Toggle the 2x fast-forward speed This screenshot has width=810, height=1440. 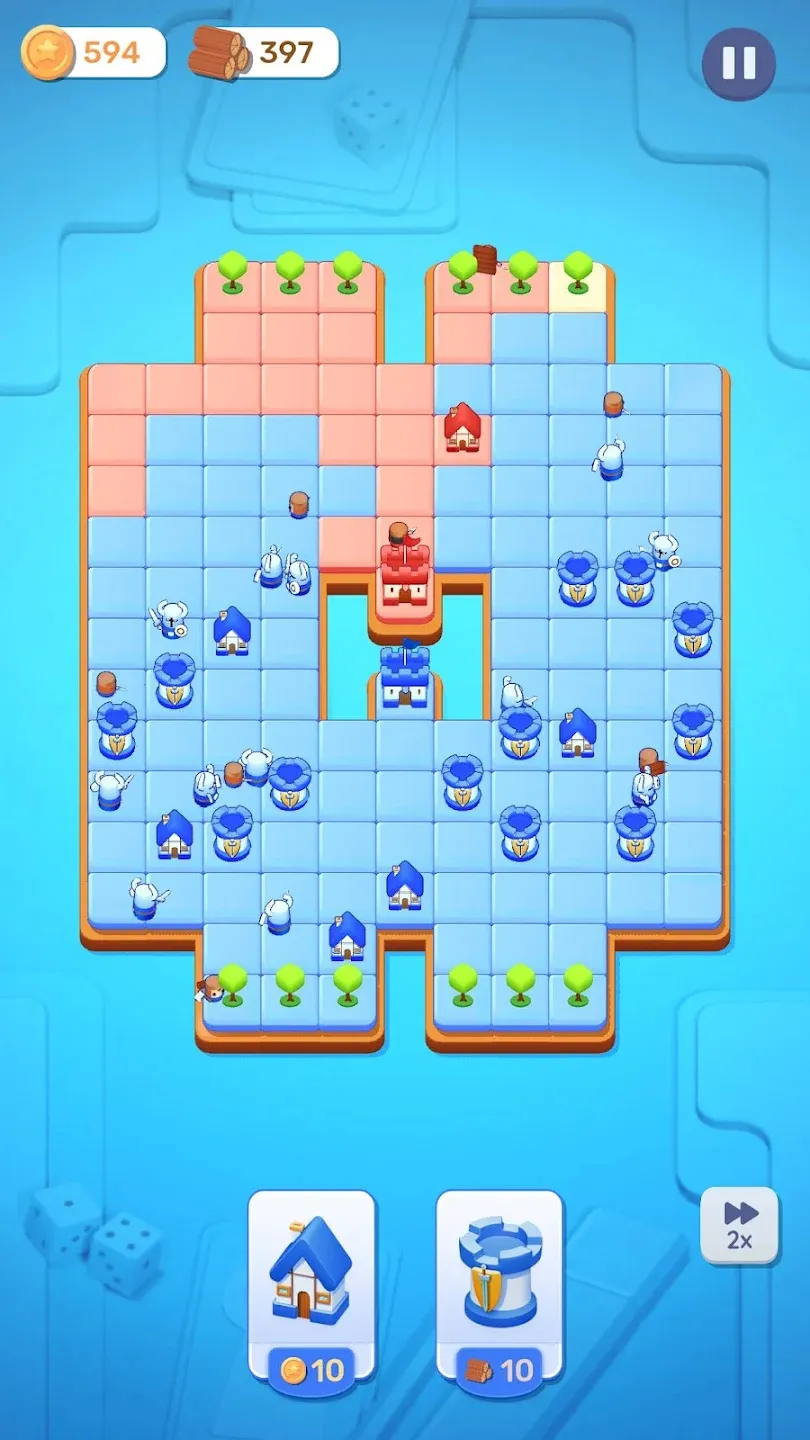(739, 1226)
